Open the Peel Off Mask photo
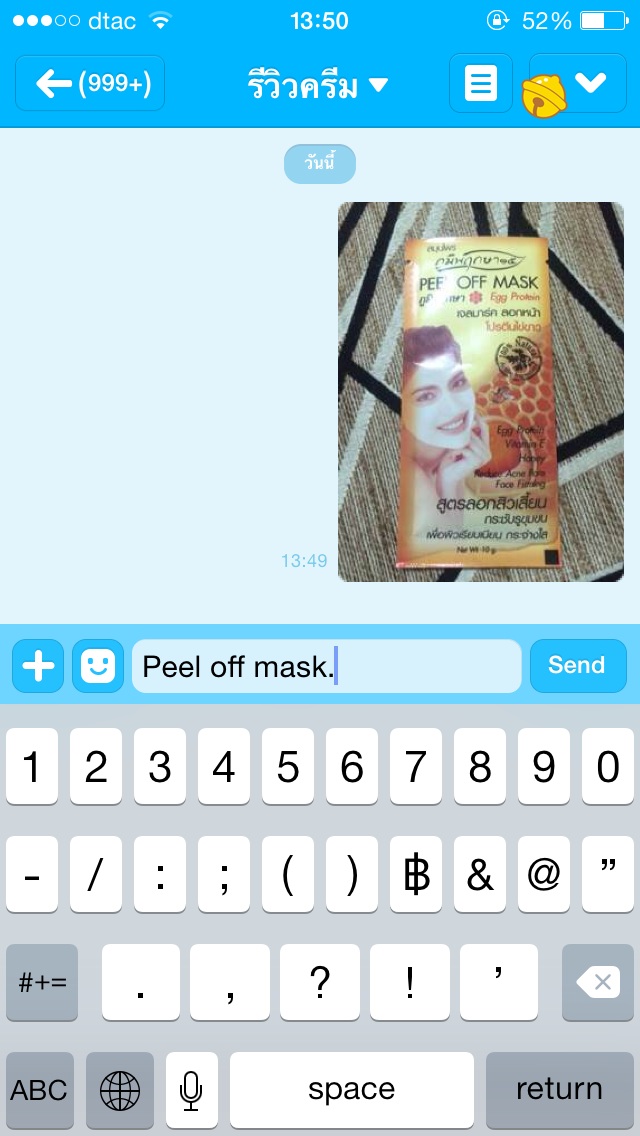 tap(480, 392)
